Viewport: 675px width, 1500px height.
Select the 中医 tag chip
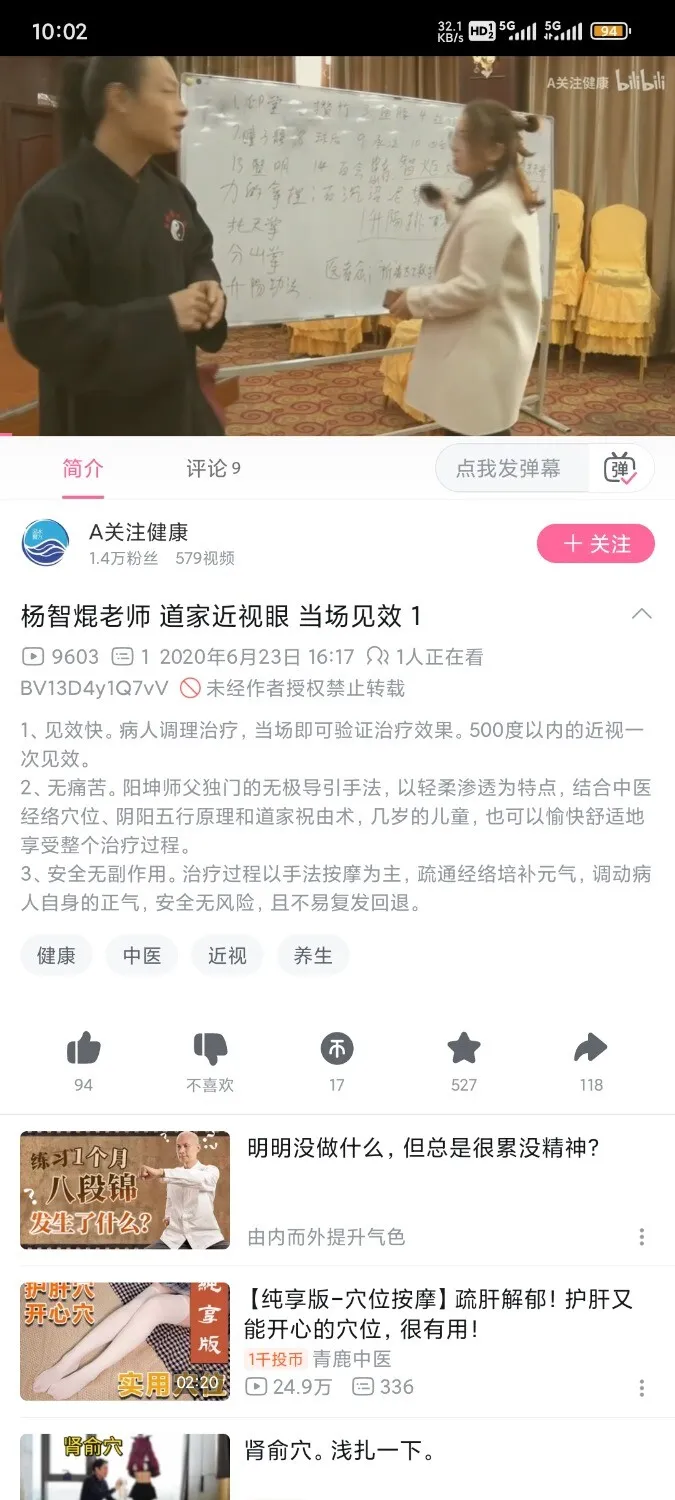tap(142, 955)
